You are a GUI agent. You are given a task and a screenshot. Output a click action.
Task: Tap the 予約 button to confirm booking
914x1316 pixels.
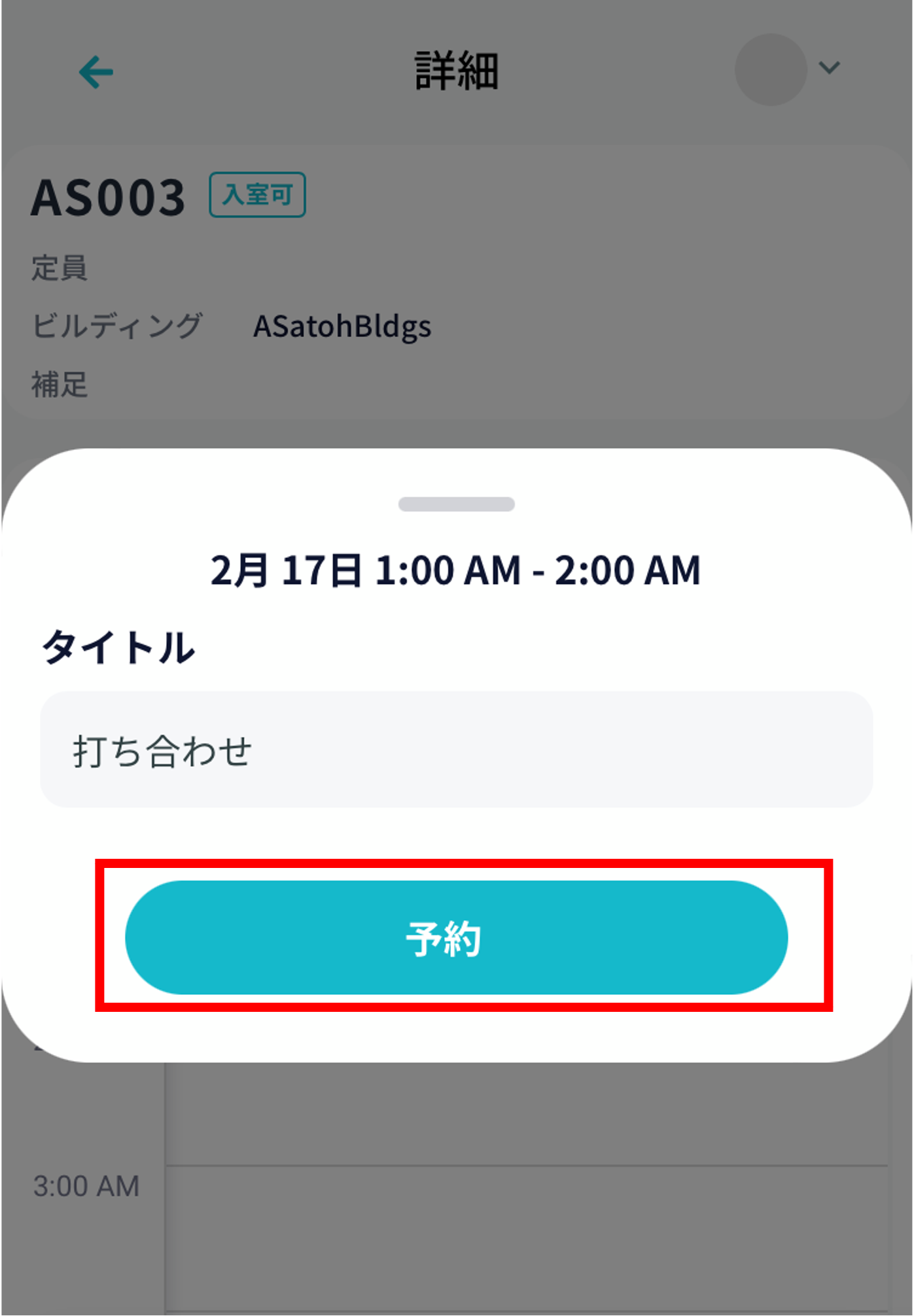click(456, 937)
